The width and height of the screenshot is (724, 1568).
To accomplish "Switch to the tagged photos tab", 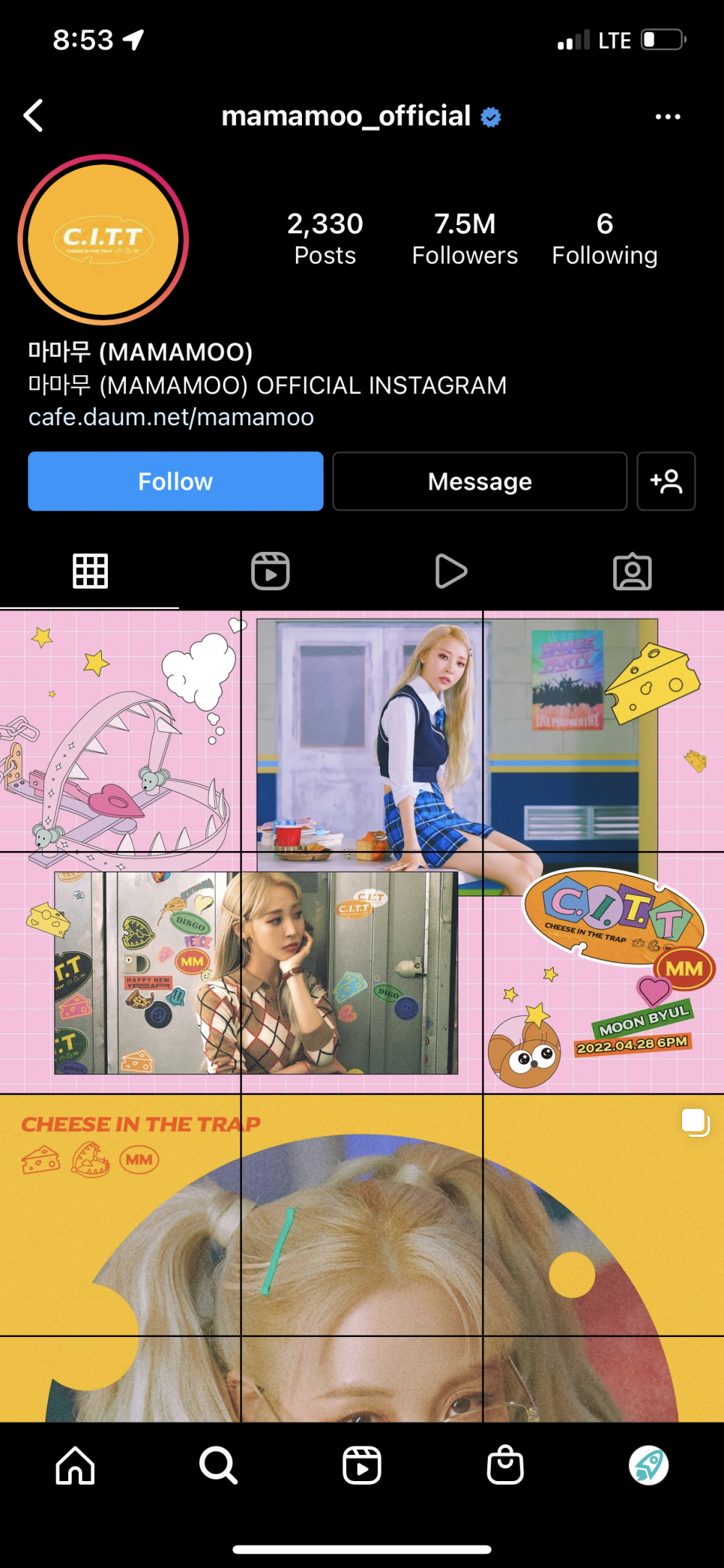I will [632, 571].
